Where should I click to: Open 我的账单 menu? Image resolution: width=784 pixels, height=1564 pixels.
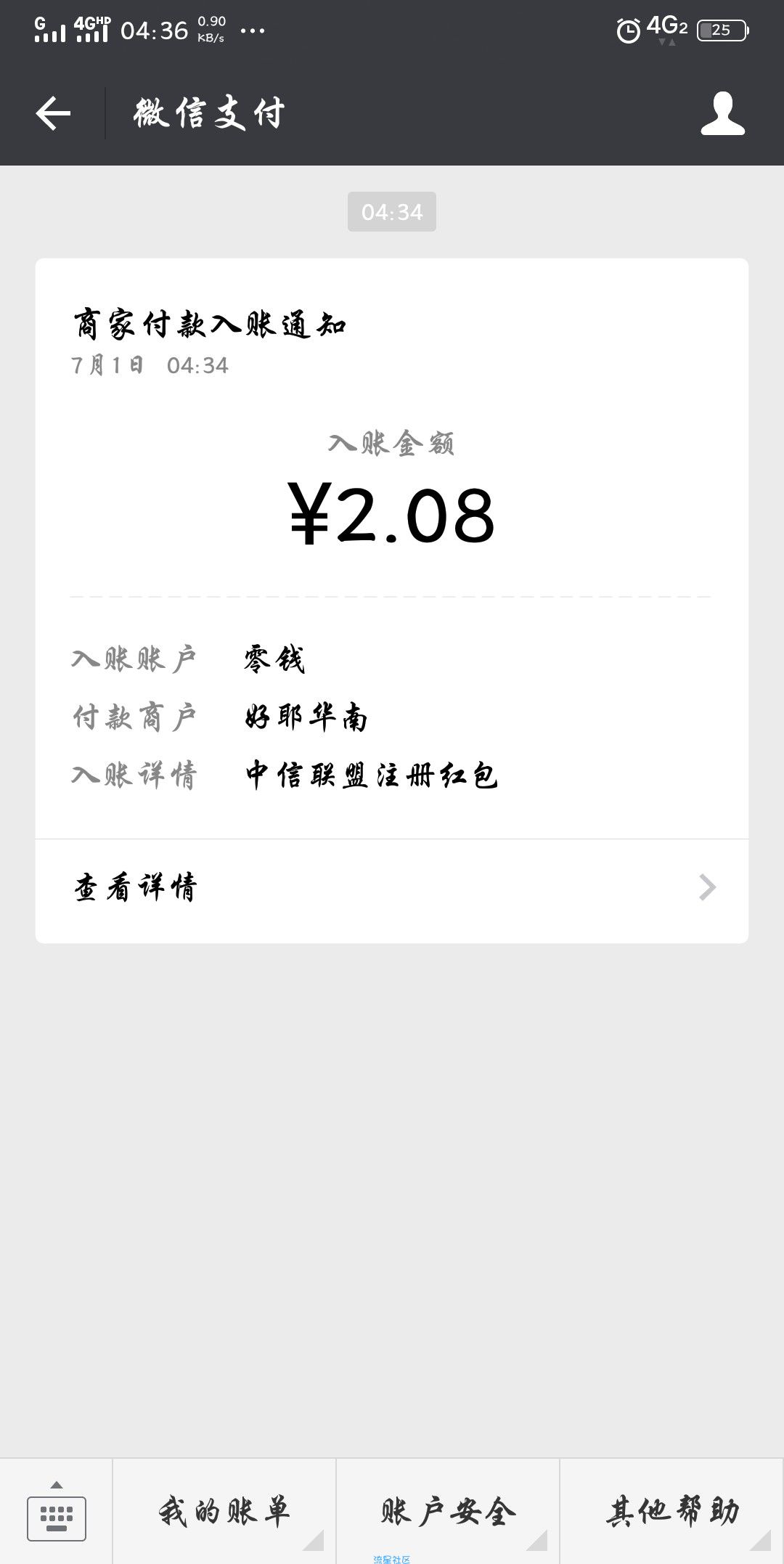click(x=224, y=1512)
